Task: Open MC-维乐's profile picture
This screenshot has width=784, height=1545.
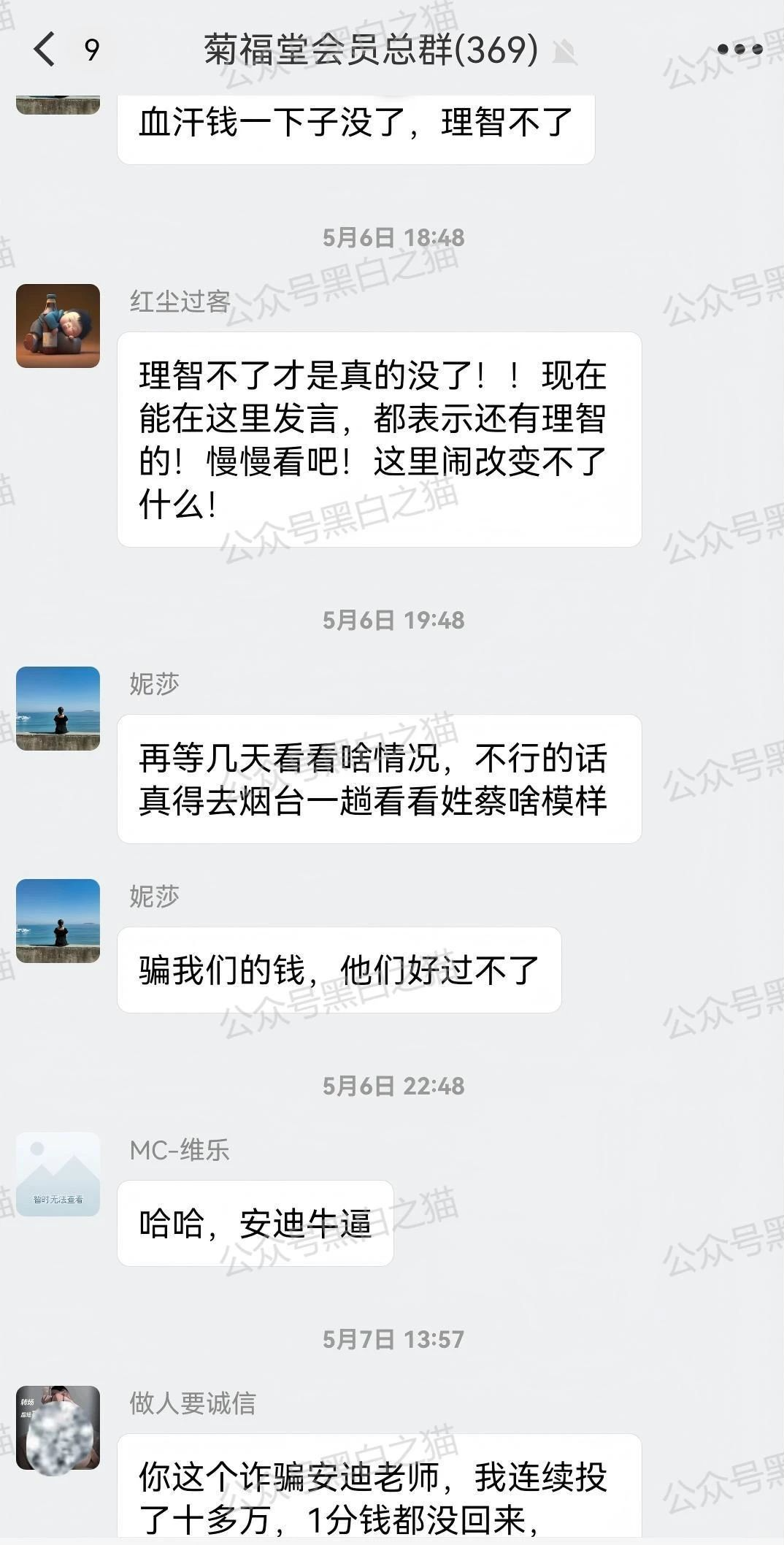Action: [58, 1174]
